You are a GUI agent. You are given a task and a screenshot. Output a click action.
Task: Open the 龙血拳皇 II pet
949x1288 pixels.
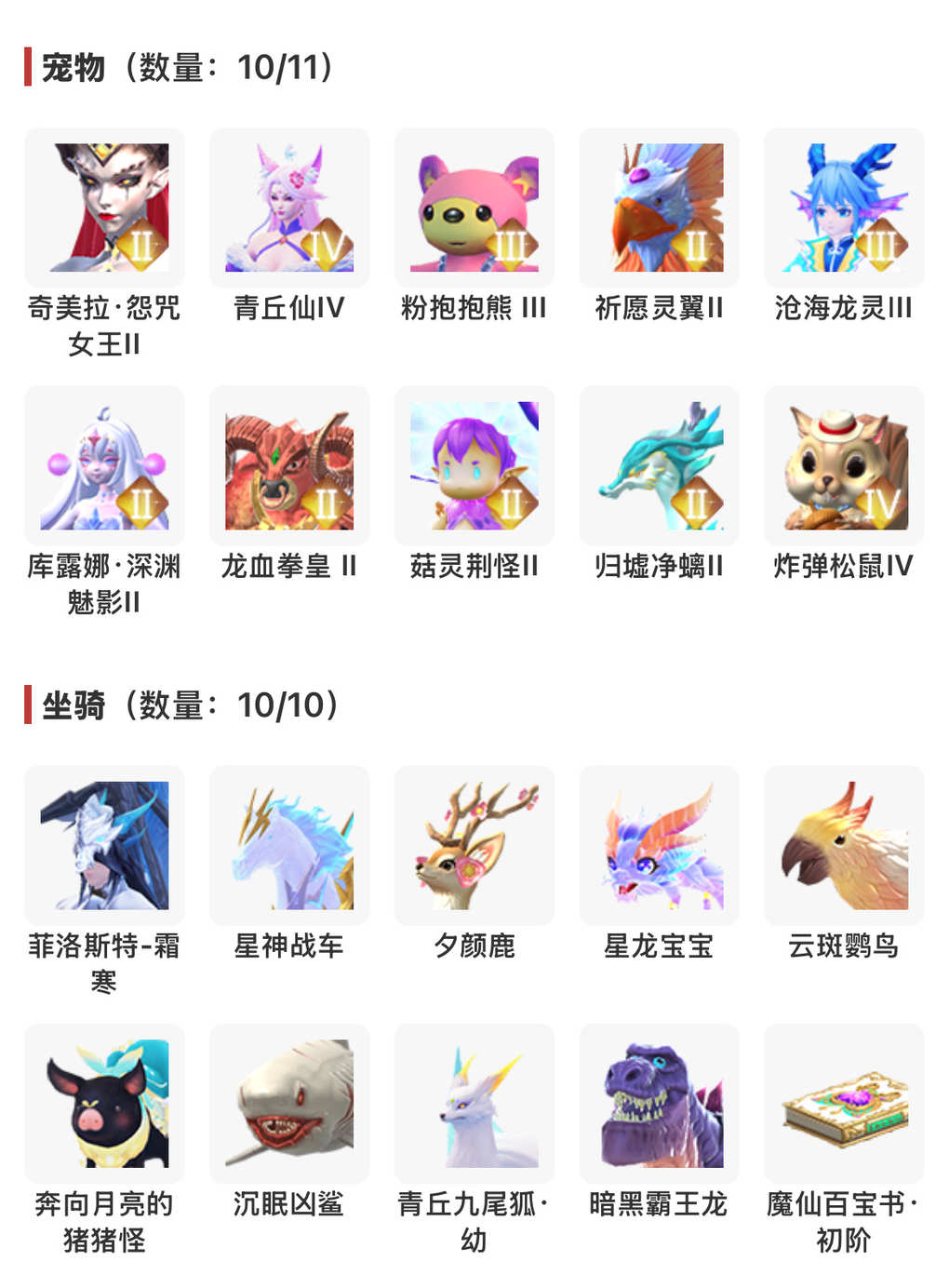pyautogui.click(x=289, y=465)
